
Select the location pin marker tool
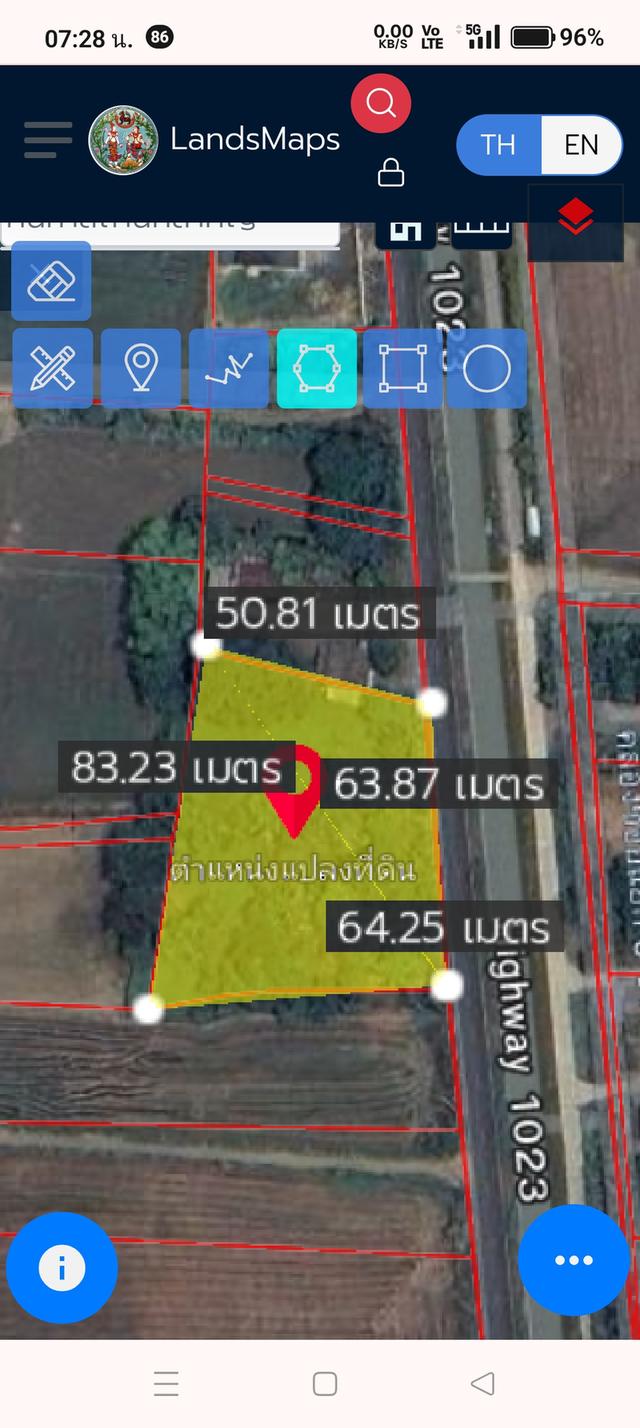141,368
